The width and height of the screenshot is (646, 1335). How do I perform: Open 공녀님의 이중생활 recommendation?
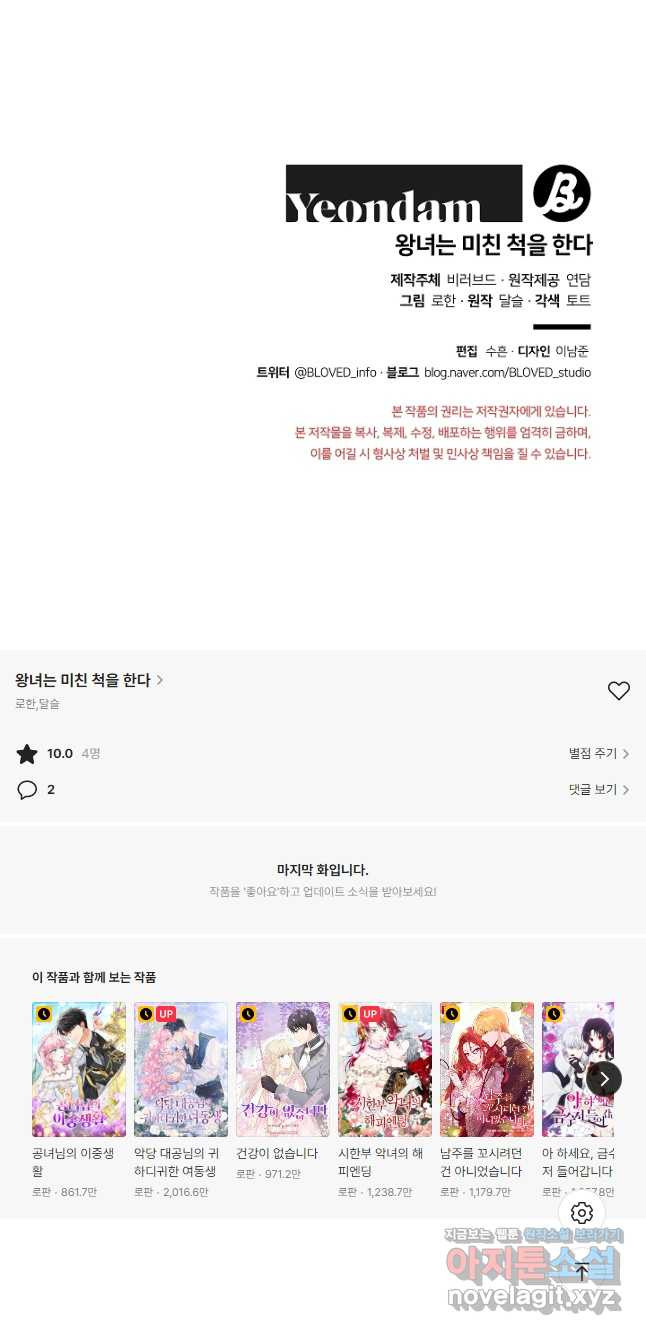tap(79, 1070)
